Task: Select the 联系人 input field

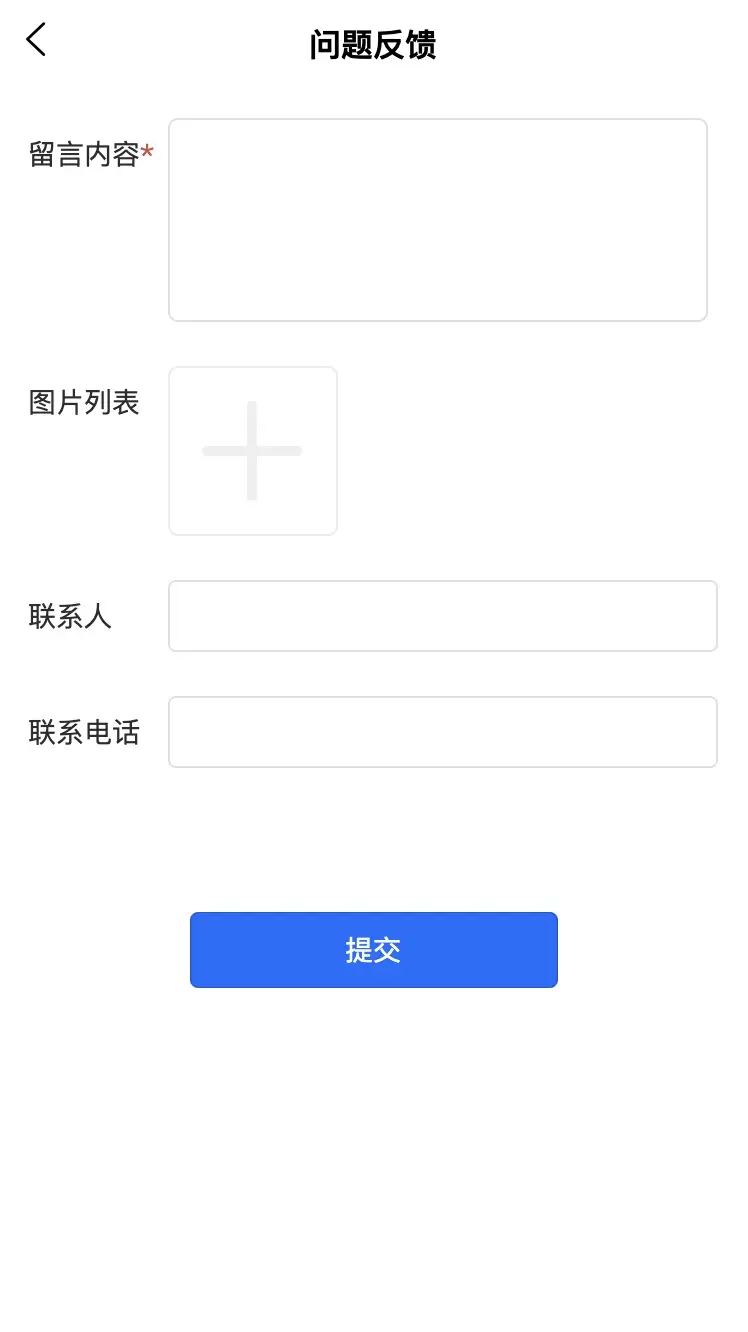Action: point(442,616)
